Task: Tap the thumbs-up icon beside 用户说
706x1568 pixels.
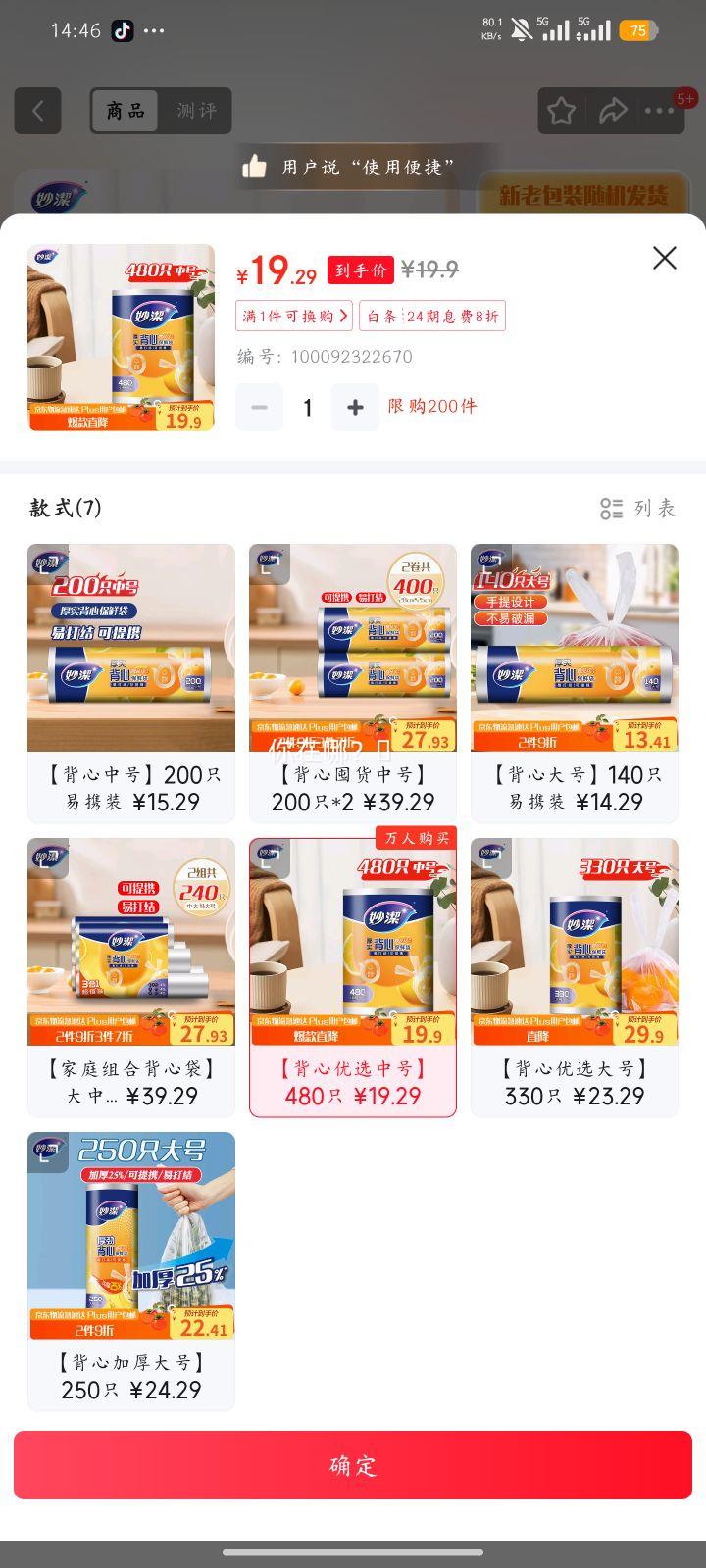Action: (253, 167)
